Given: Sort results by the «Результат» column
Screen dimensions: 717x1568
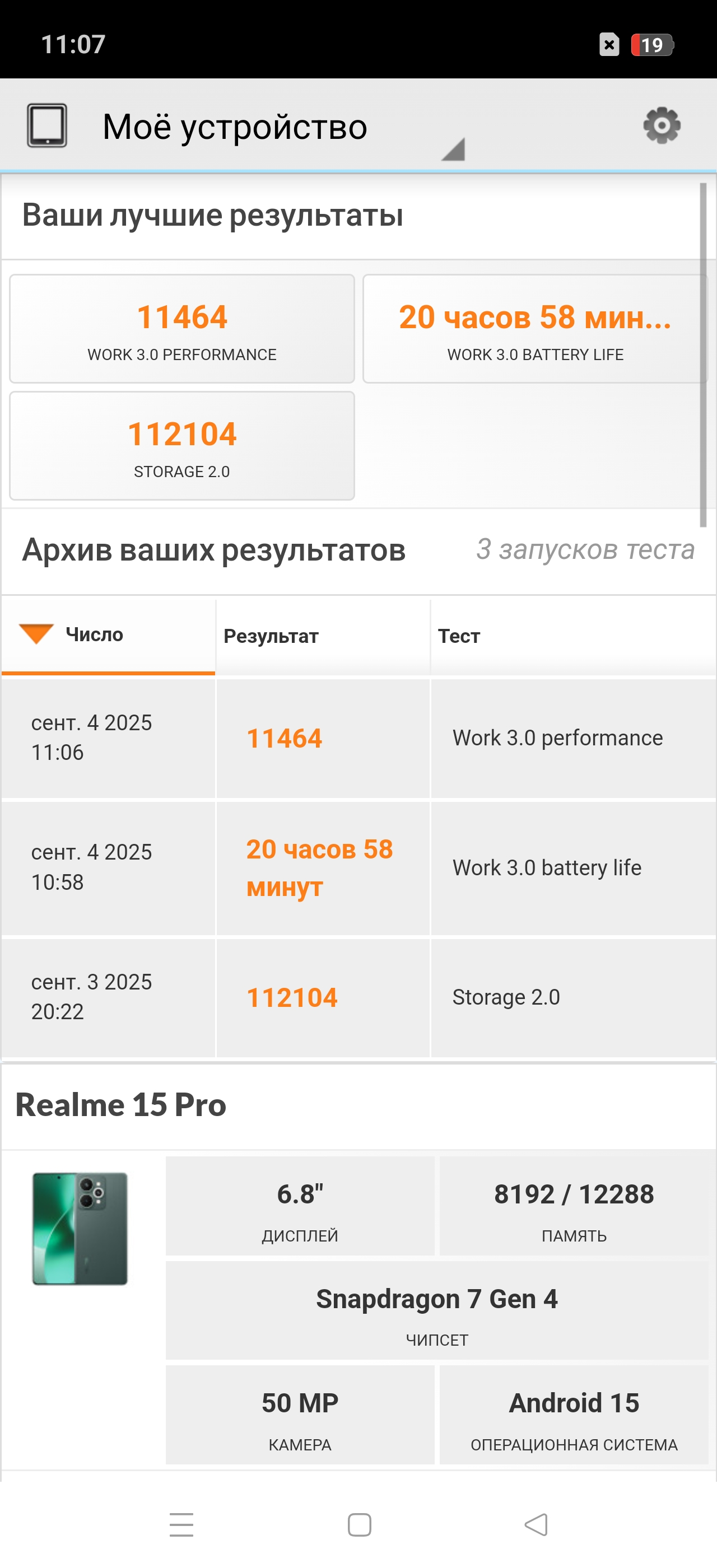Looking at the screenshot, I should (323, 636).
